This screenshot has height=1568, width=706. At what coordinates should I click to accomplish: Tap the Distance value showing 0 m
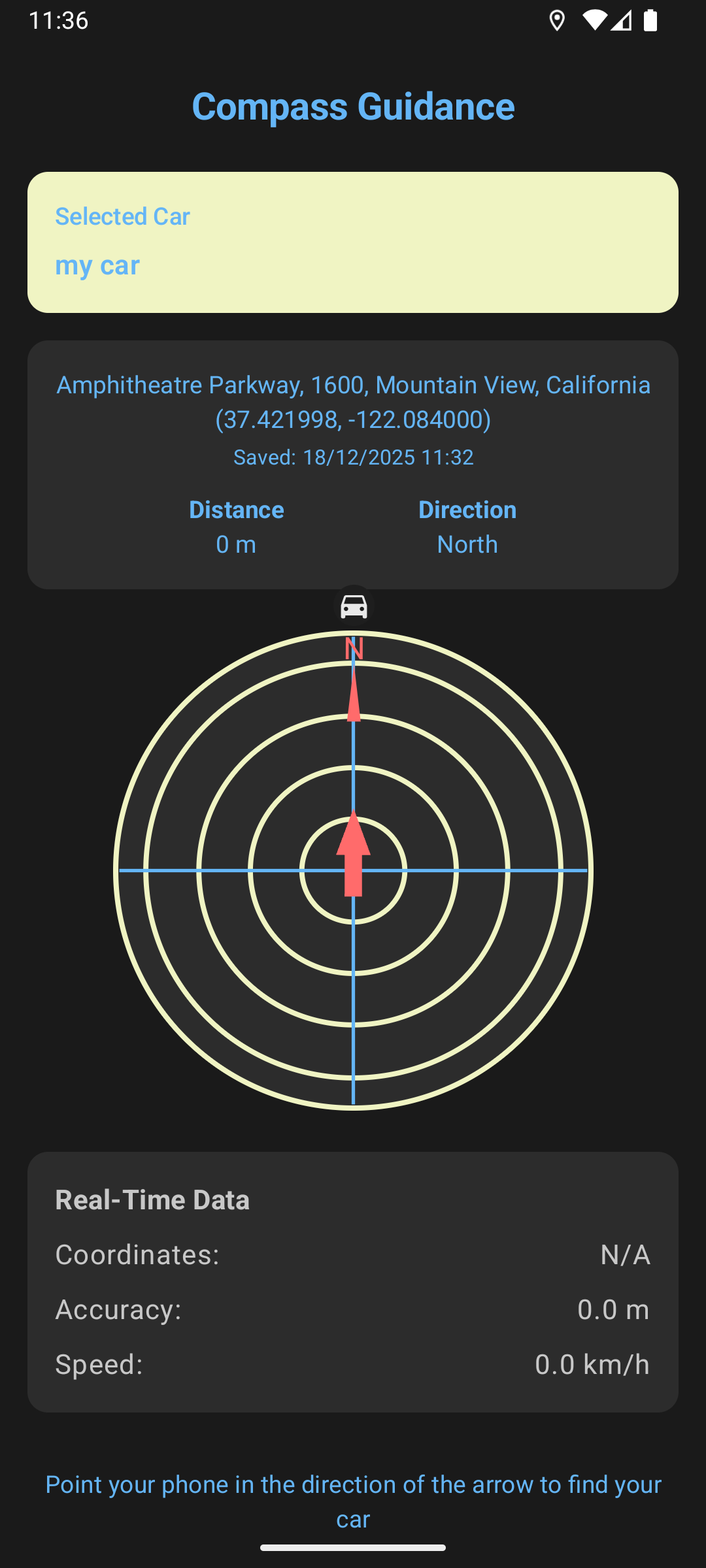(236, 543)
